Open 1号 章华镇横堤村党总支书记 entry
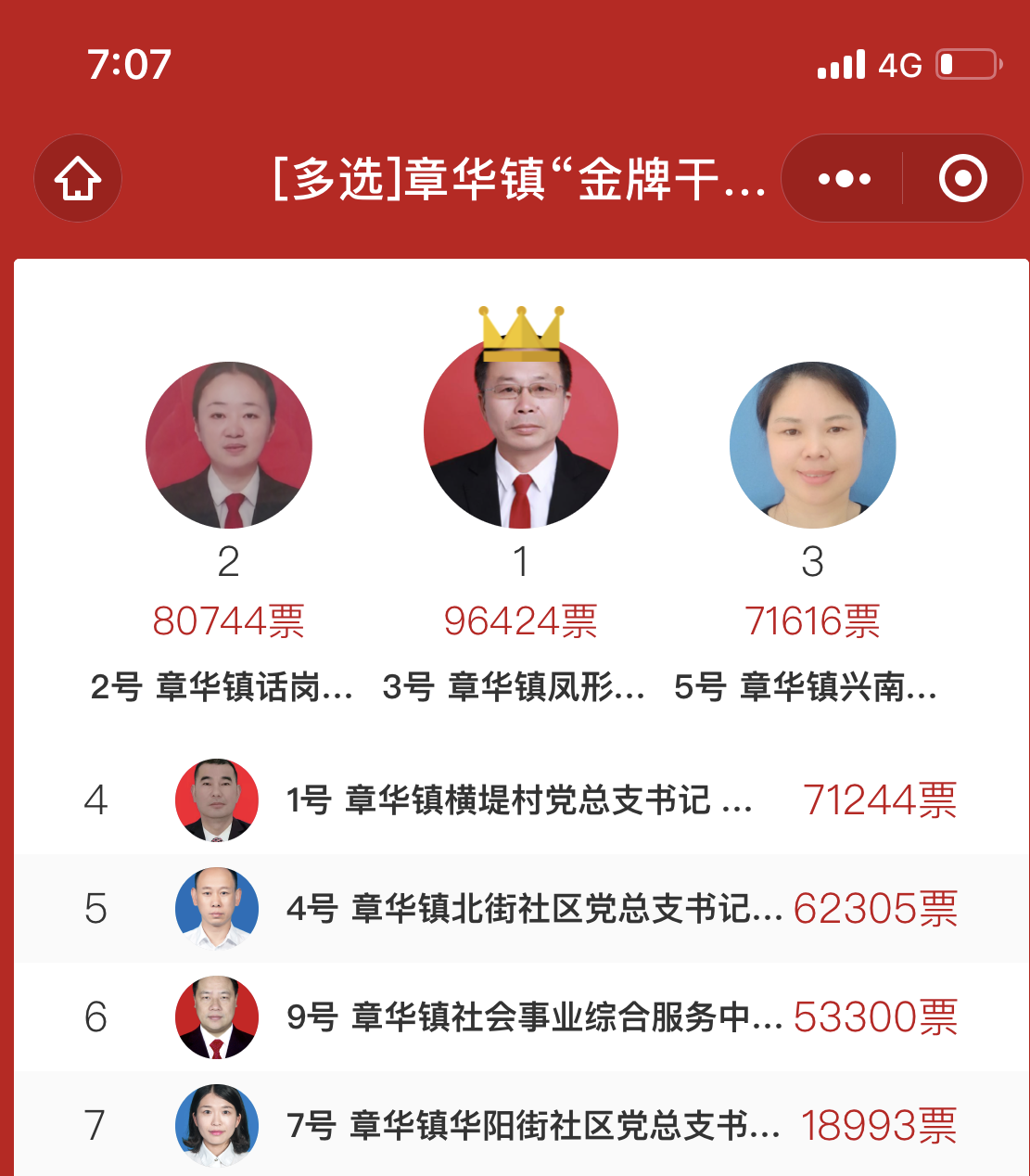Screen dimensions: 1030x1176 (x=519, y=800)
